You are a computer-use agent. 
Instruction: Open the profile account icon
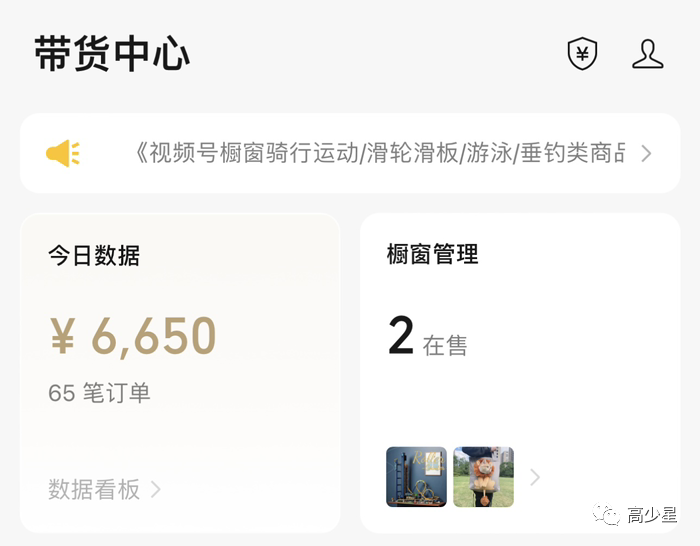(647, 54)
